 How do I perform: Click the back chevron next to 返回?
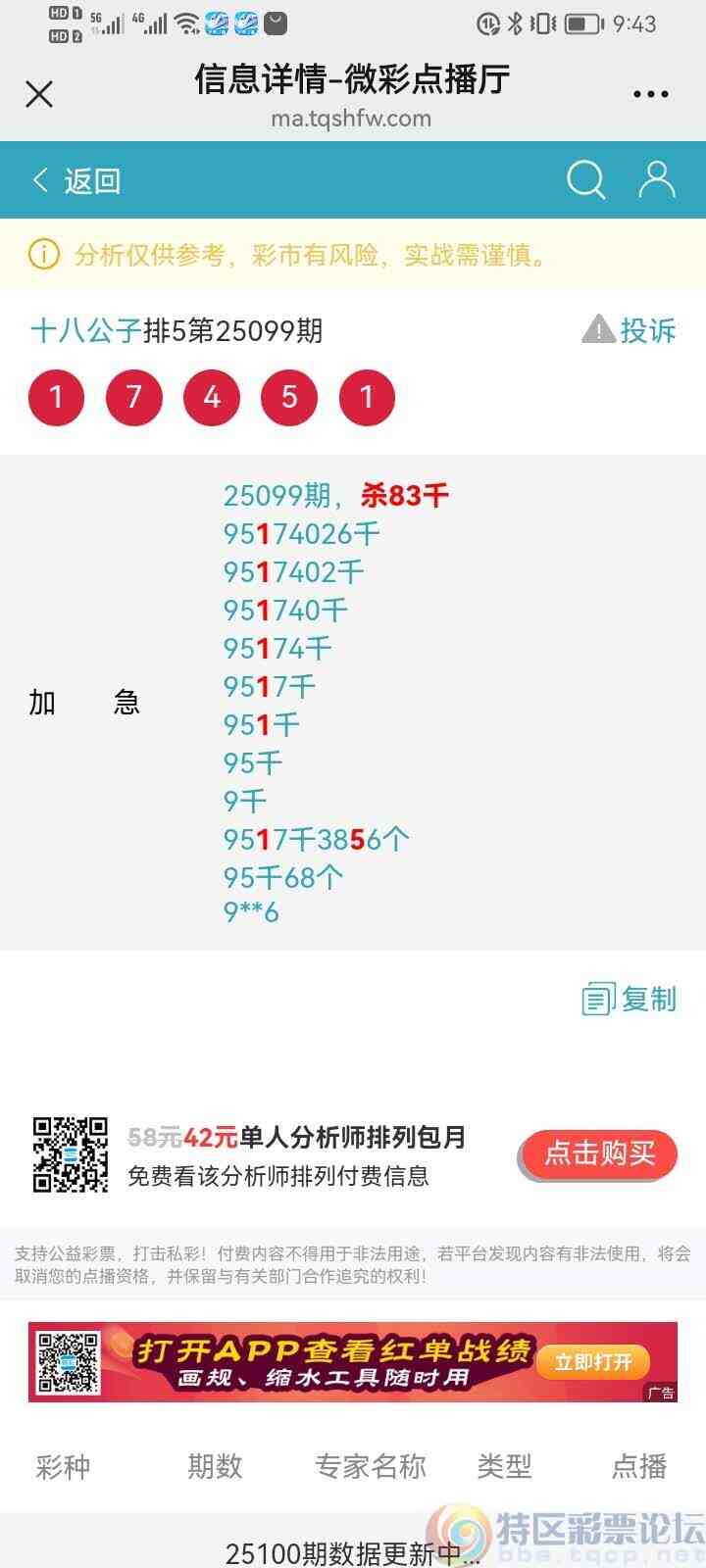(39, 181)
